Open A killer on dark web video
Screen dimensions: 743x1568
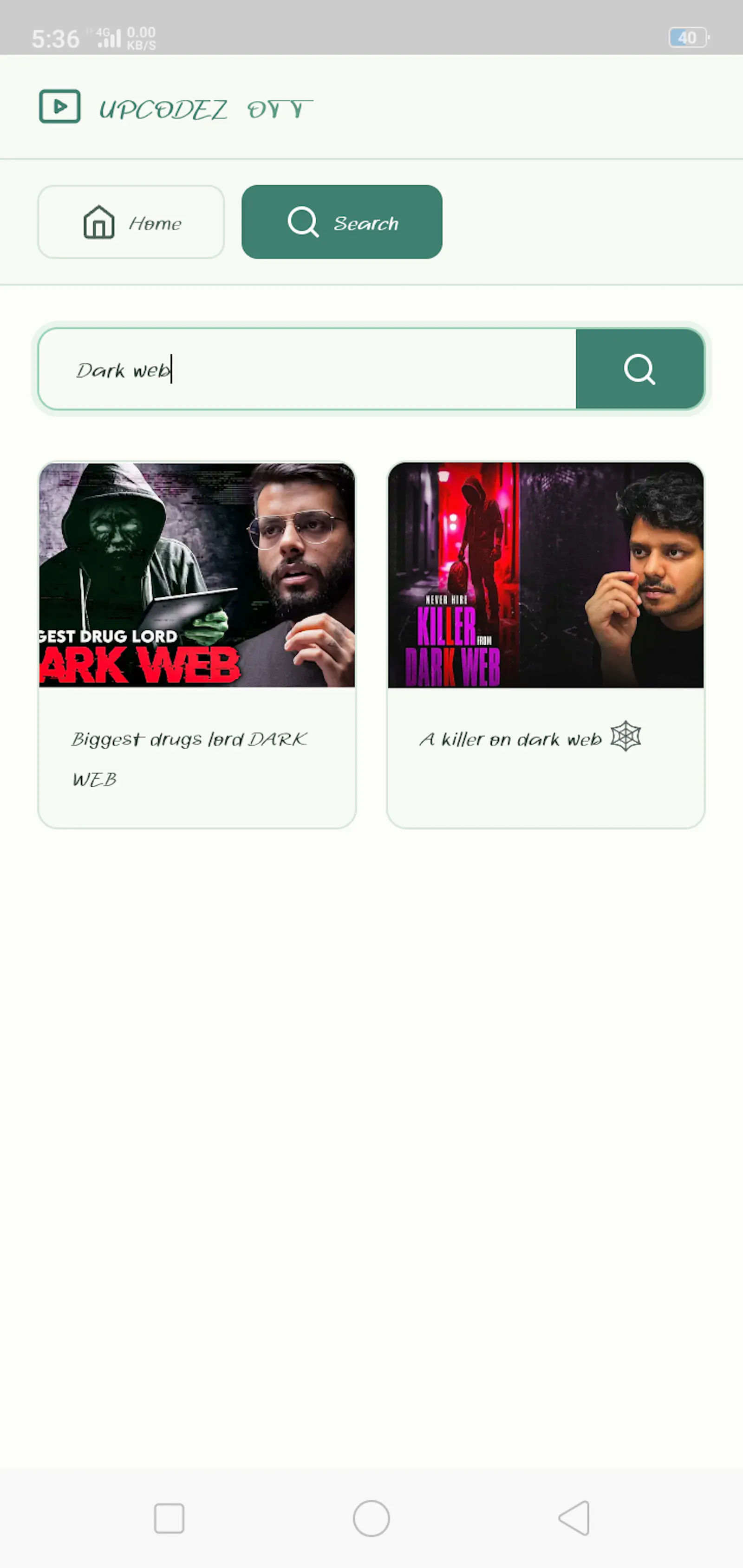coord(546,645)
